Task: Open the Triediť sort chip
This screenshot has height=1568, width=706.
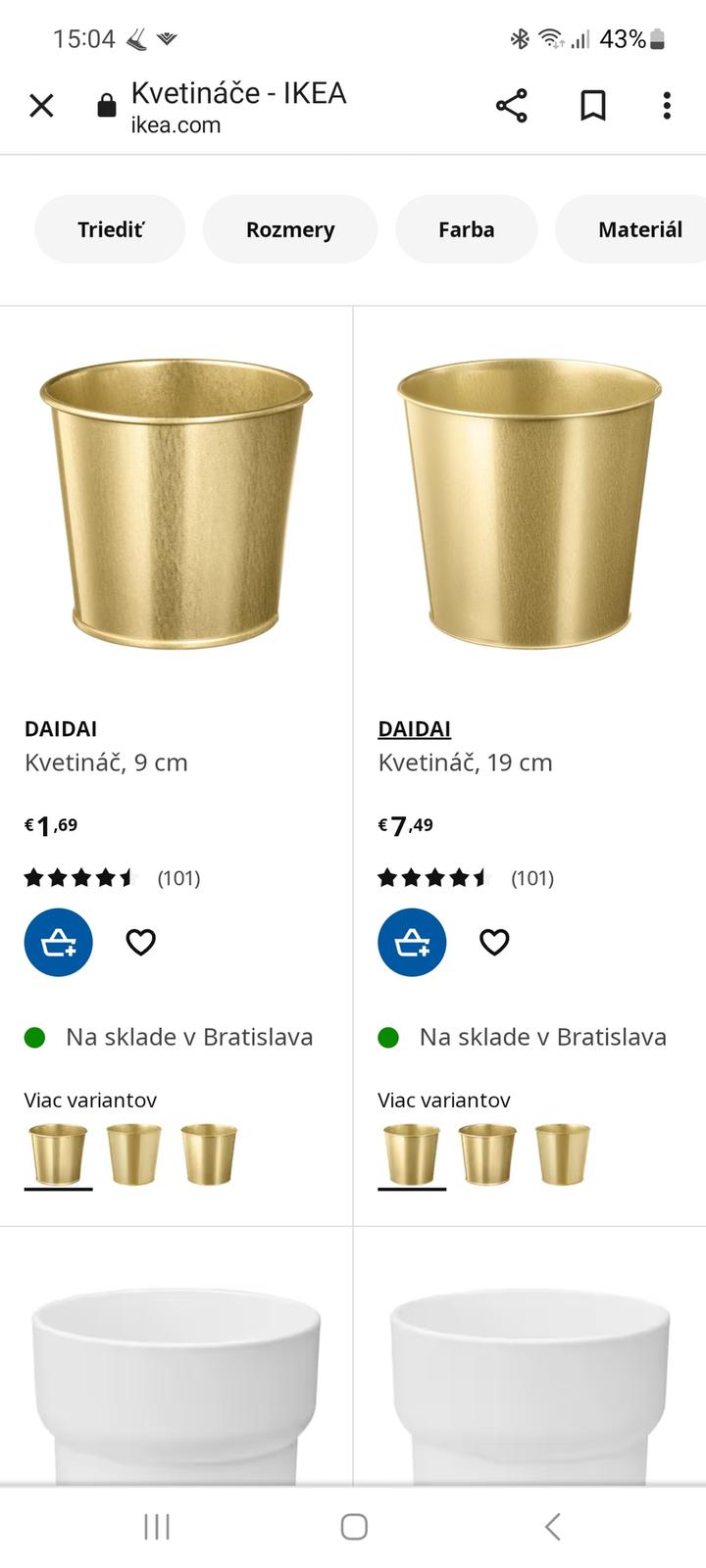Action: pos(110,229)
